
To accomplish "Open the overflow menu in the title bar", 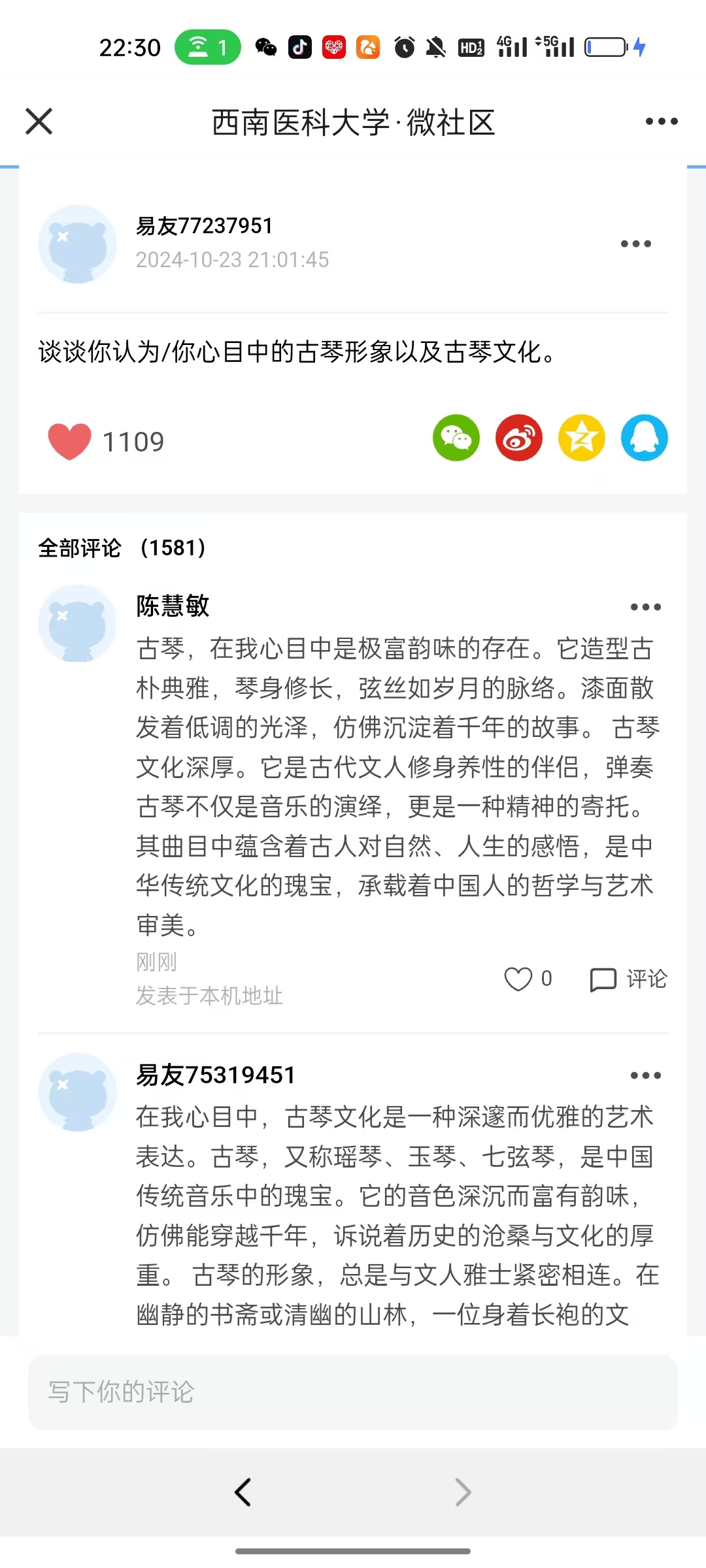I will click(x=661, y=122).
